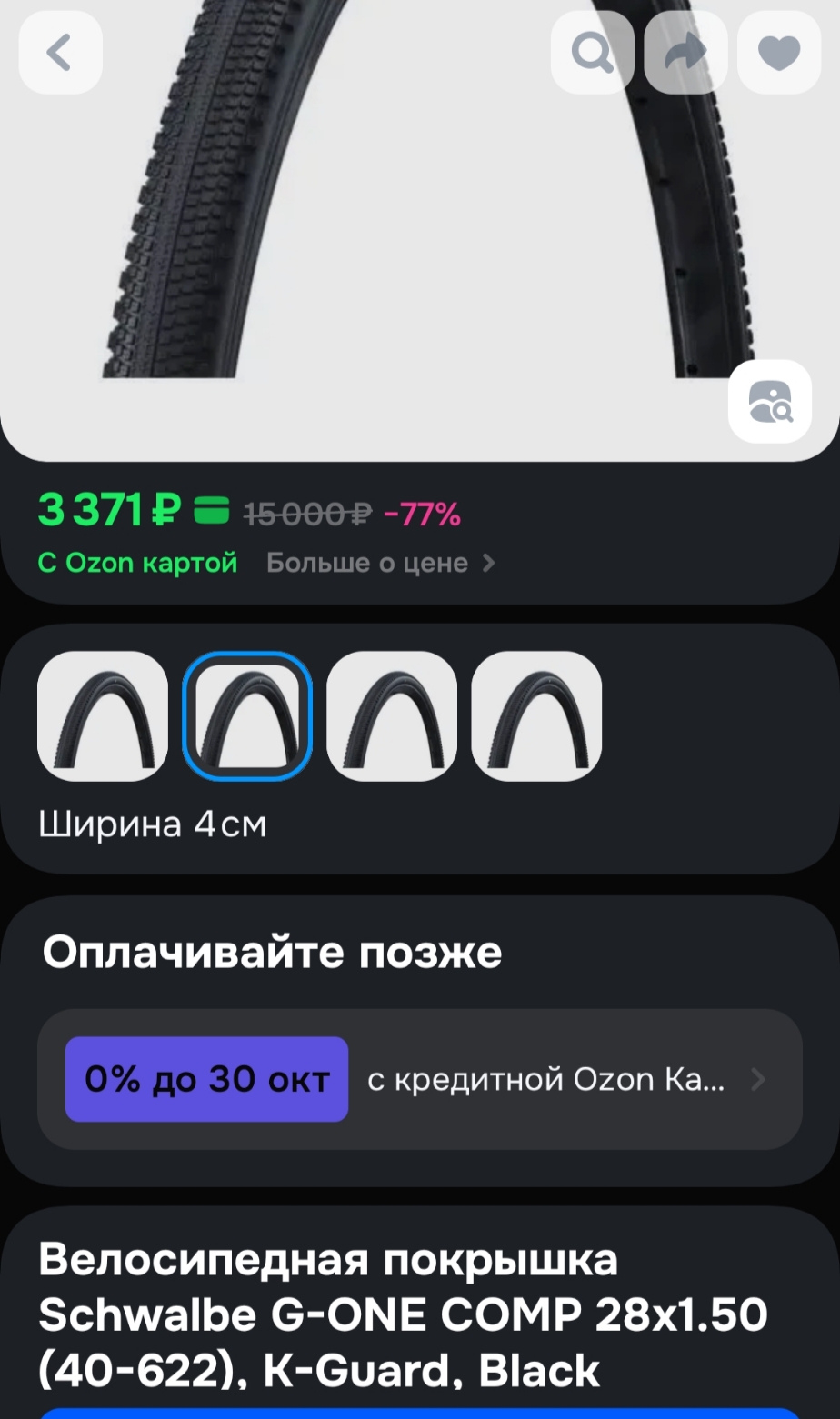Open search from the product page
This screenshot has width=840, height=1419.
tap(592, 53)
